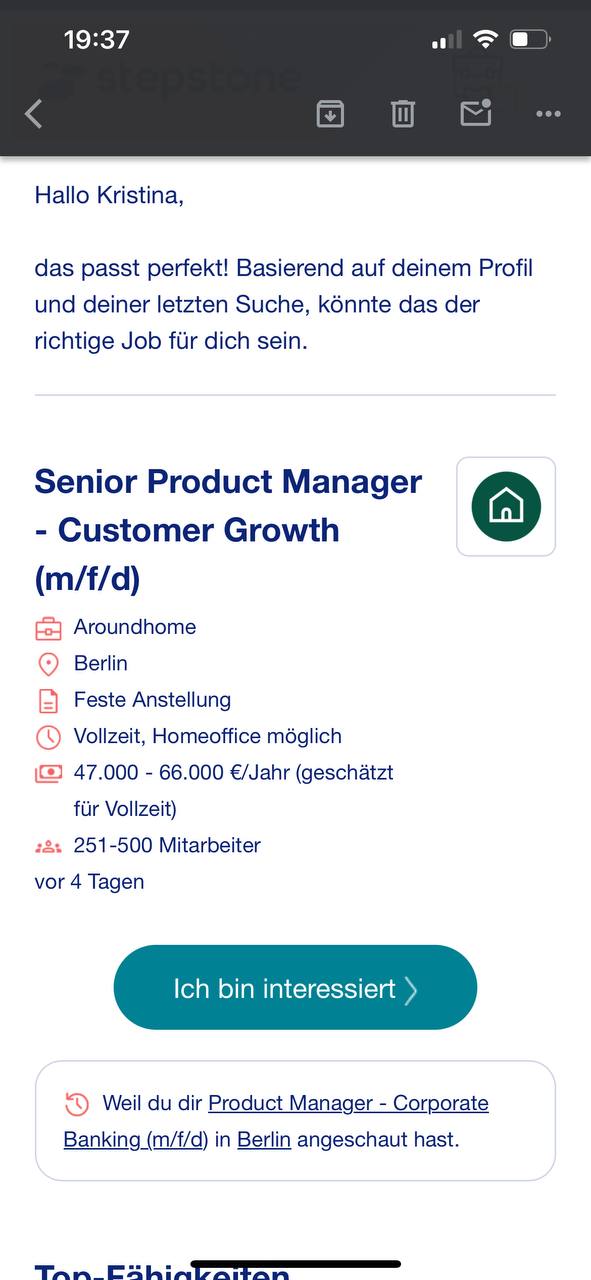Open the Product Manager - Corporate Banking link

[x=276, y=1121]
